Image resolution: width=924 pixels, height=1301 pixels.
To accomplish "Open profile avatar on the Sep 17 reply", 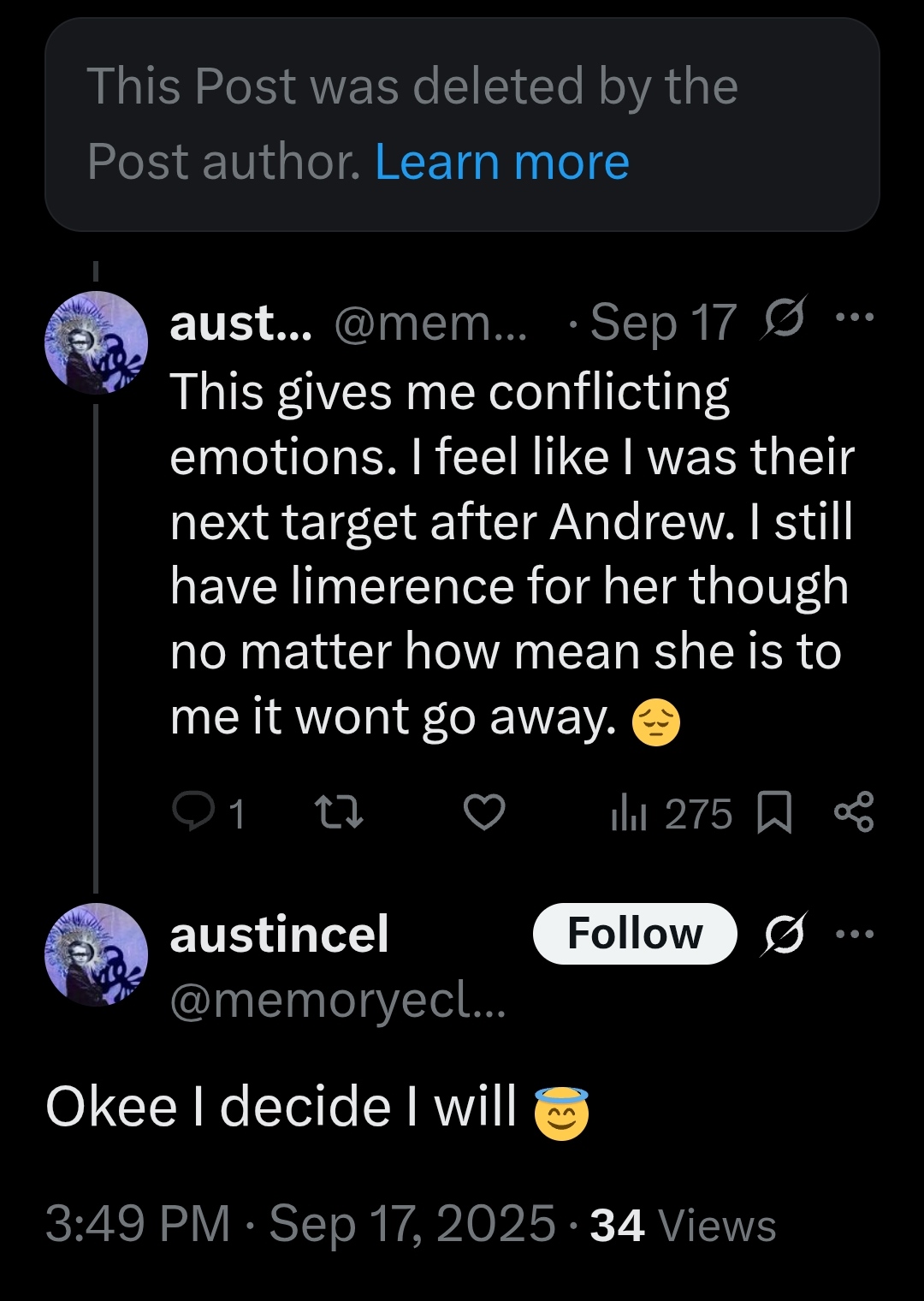I will 96,342.
